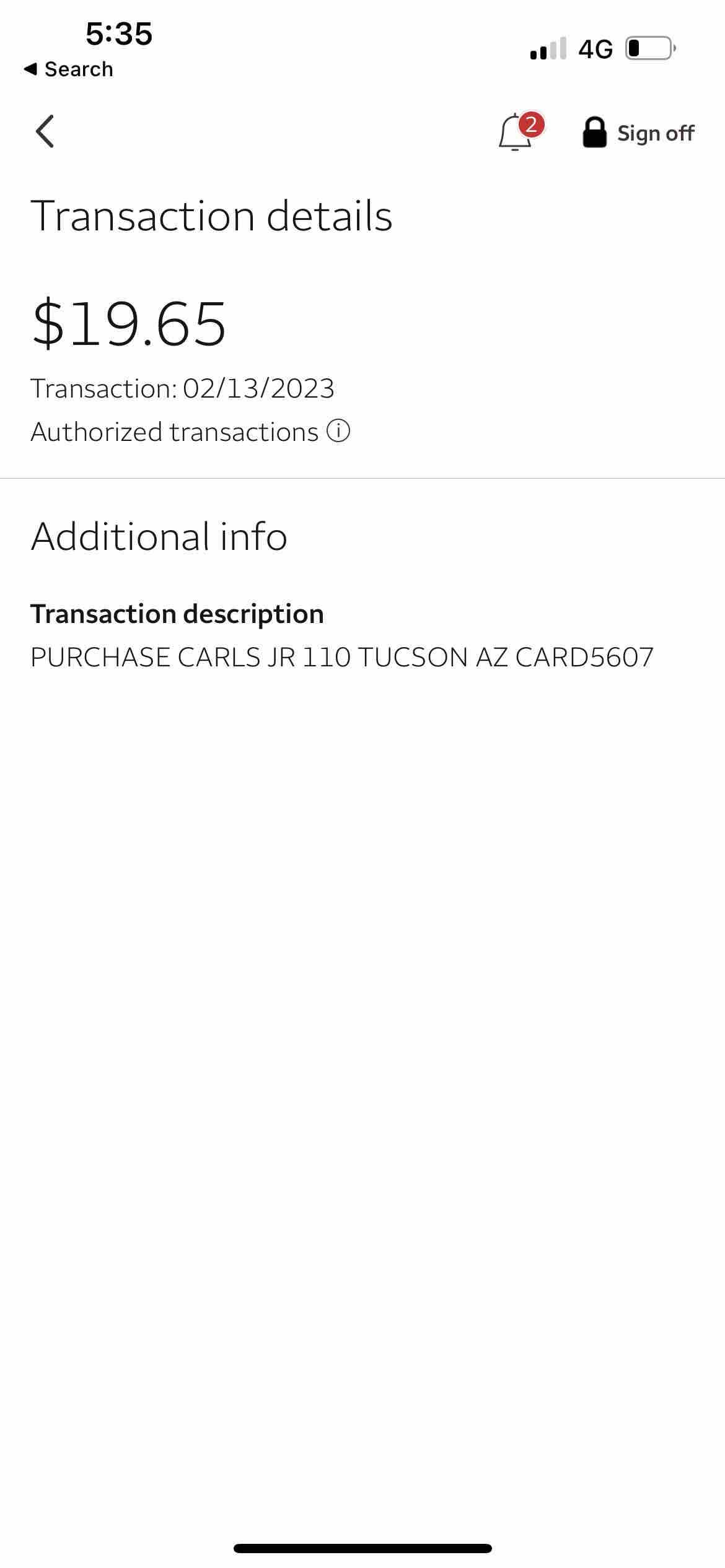Go back from Transaction details
The height and width of the screenshot is (1568, 725).
coord(45,131)
